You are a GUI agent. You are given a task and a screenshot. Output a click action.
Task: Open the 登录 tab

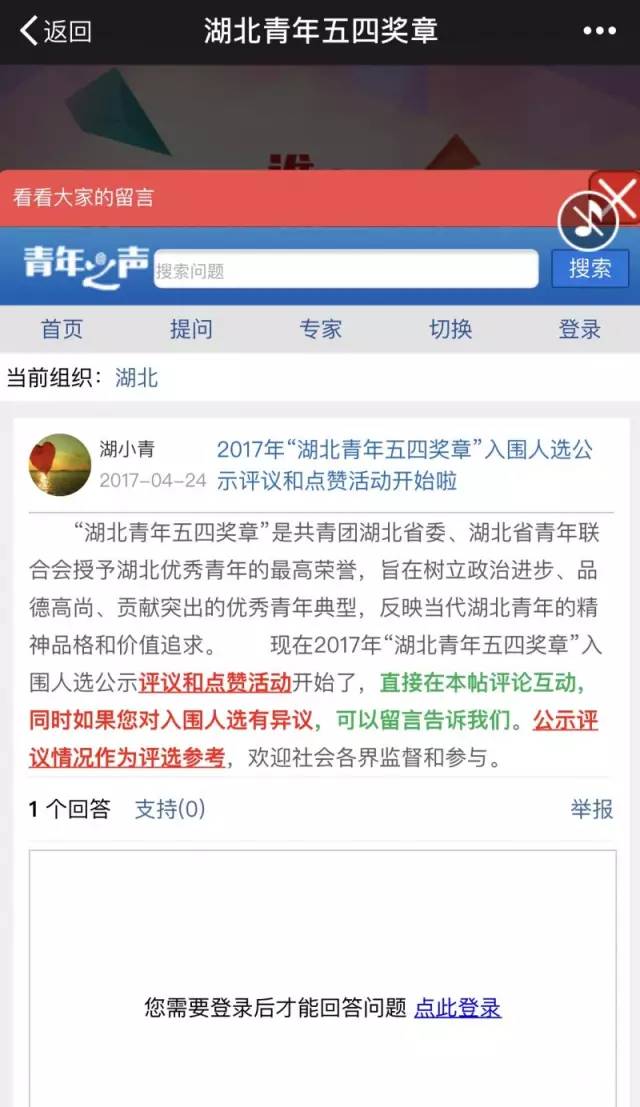579,329
